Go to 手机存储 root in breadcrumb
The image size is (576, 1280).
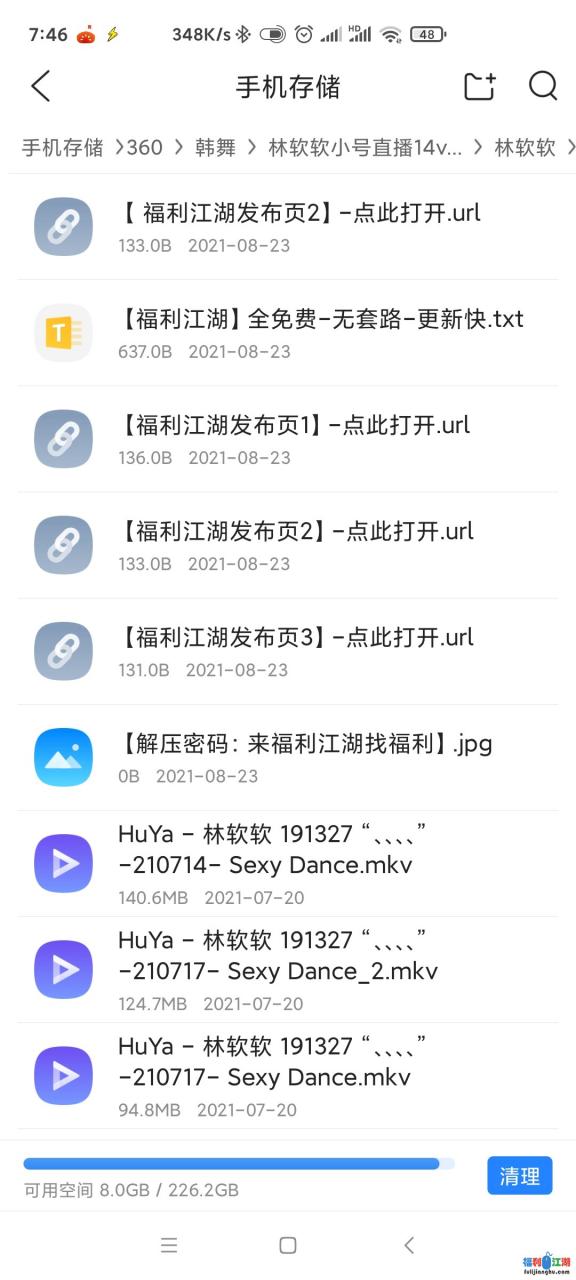pyautogui.click(x=62, y=148)
